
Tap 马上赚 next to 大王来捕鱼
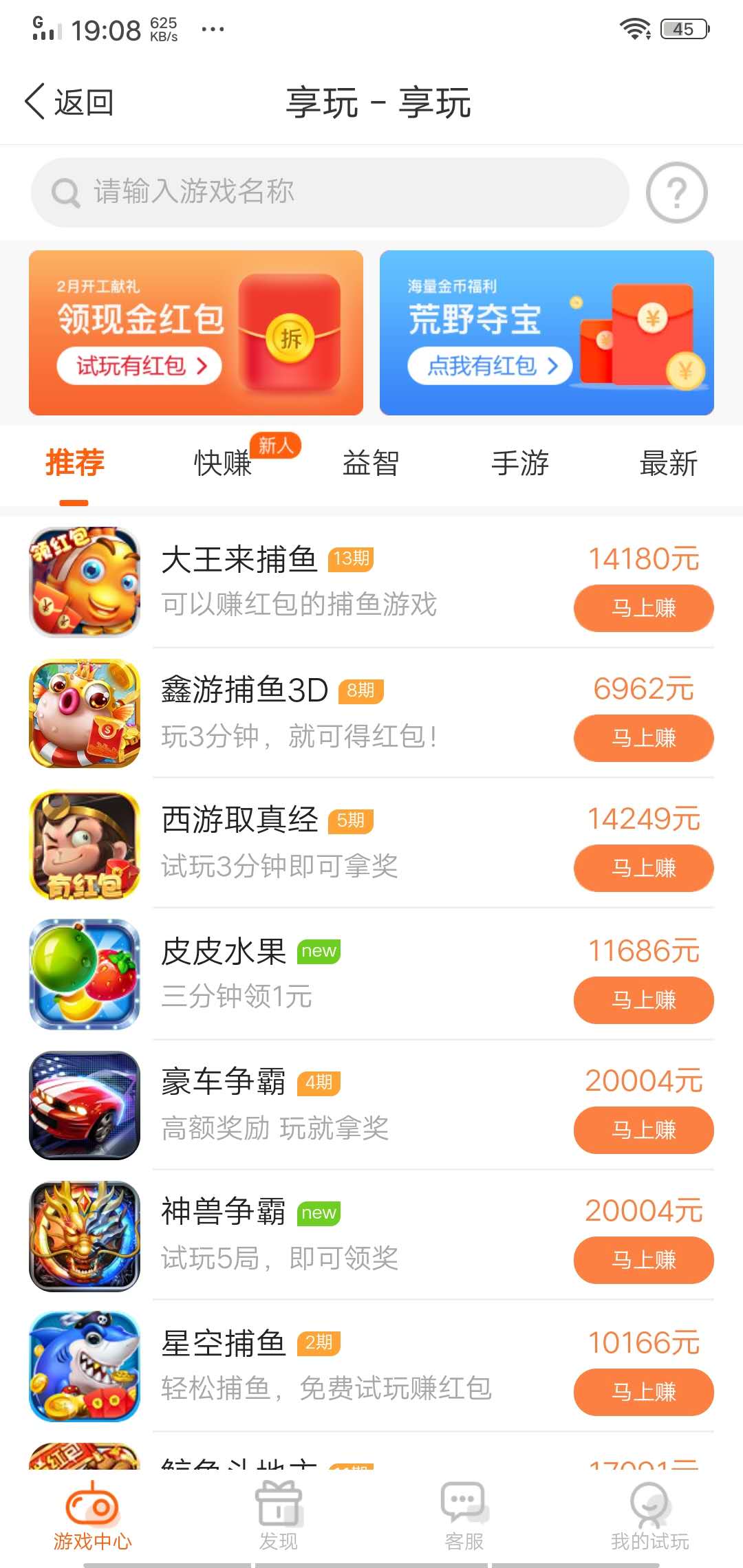coord(643,608)
